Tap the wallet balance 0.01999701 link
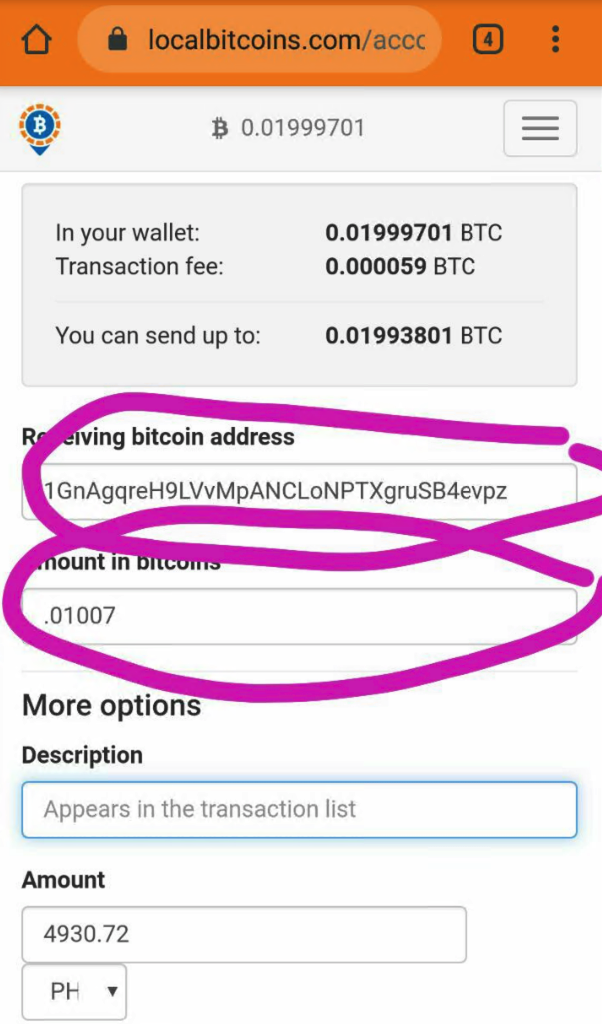The height and width of the screenshot is (1024, 602). coord(288,128)
